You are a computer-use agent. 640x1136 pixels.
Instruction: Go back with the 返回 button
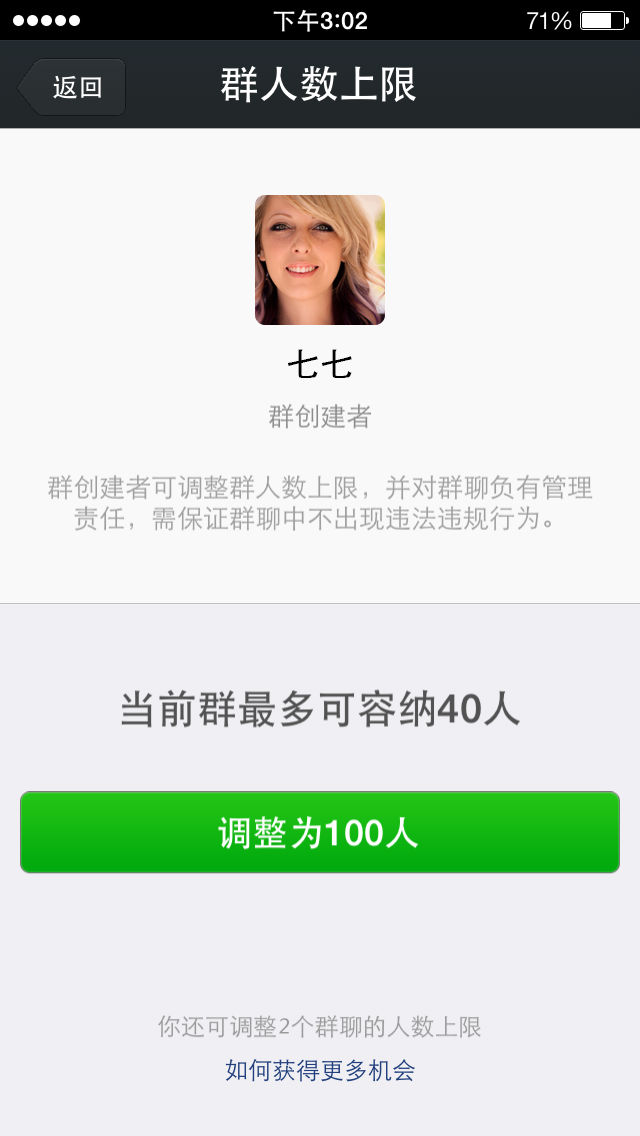pos(72,88)
